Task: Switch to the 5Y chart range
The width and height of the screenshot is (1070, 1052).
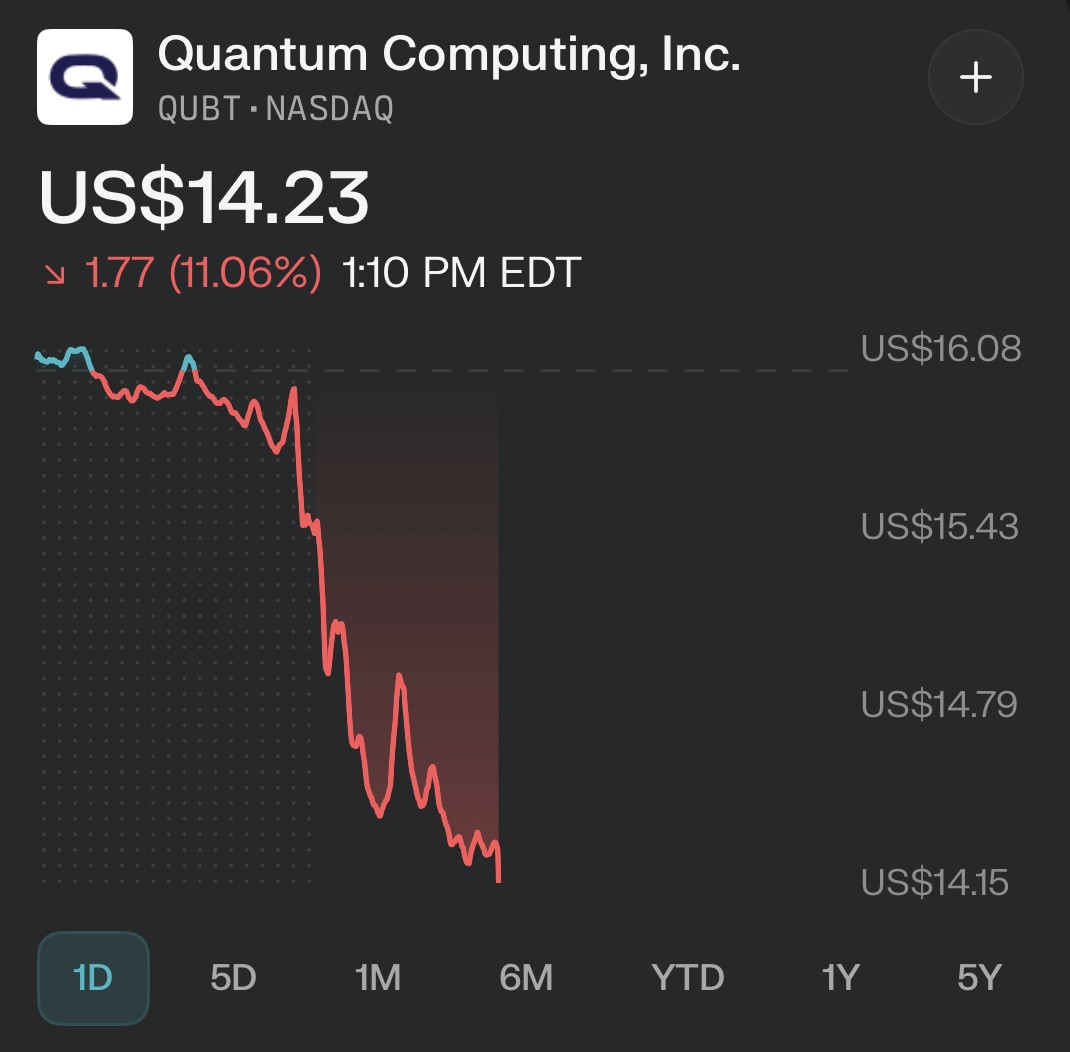Action: [x=979, y=978]
